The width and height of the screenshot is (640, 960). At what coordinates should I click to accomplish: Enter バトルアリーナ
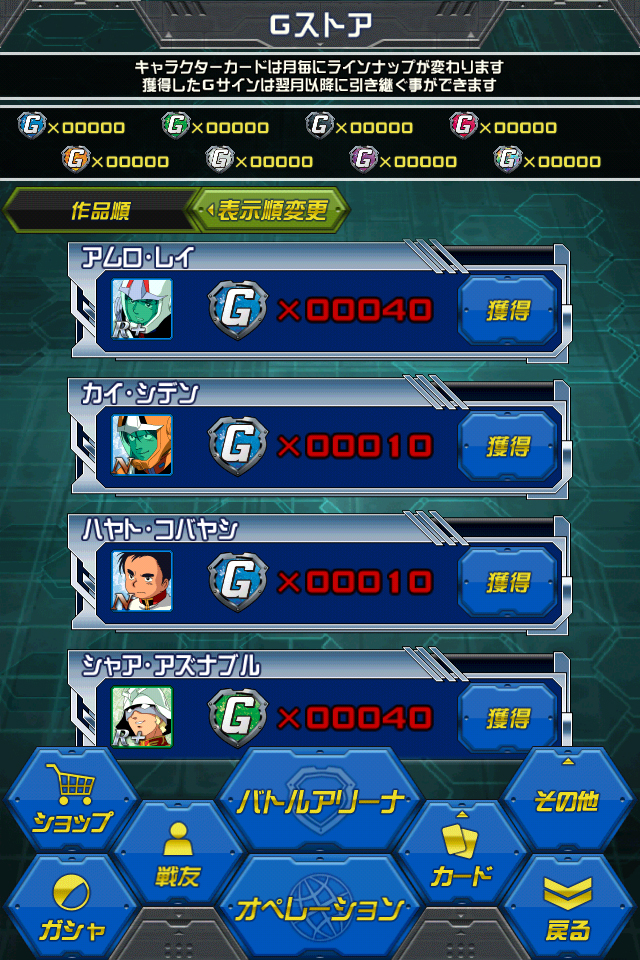pyautogui.click(x=320, y=799)
